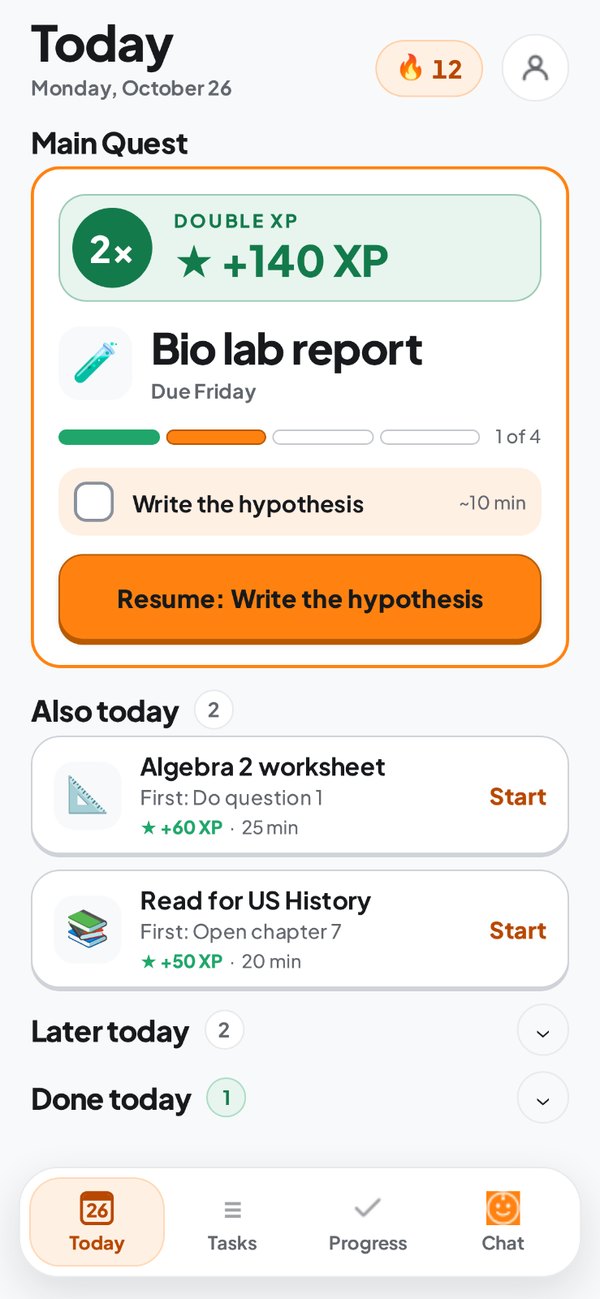The image size is (600, 1299).
Task: Start the Algebra 2 worksheet
Action: click(517, 797)
